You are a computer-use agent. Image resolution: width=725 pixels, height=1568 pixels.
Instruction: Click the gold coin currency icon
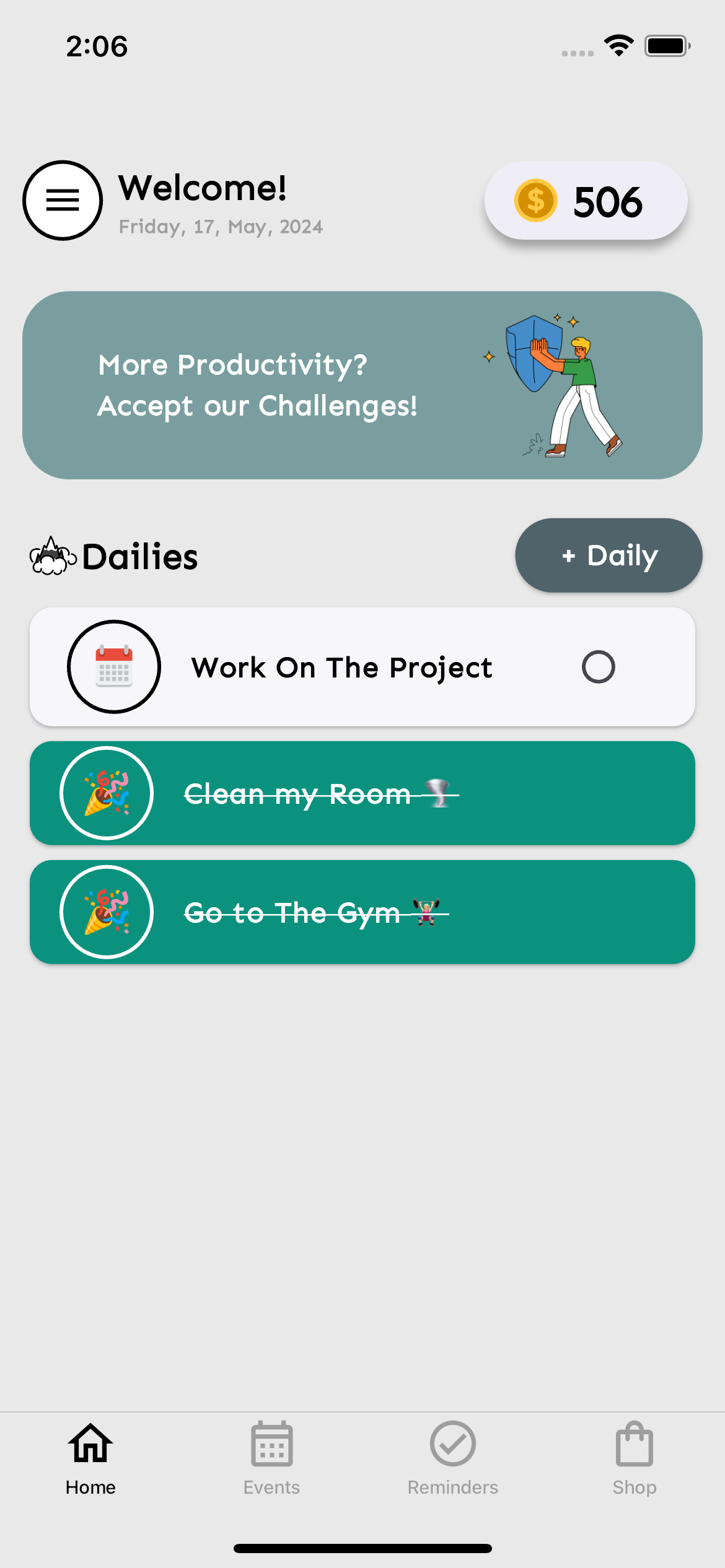pos(537,200)
